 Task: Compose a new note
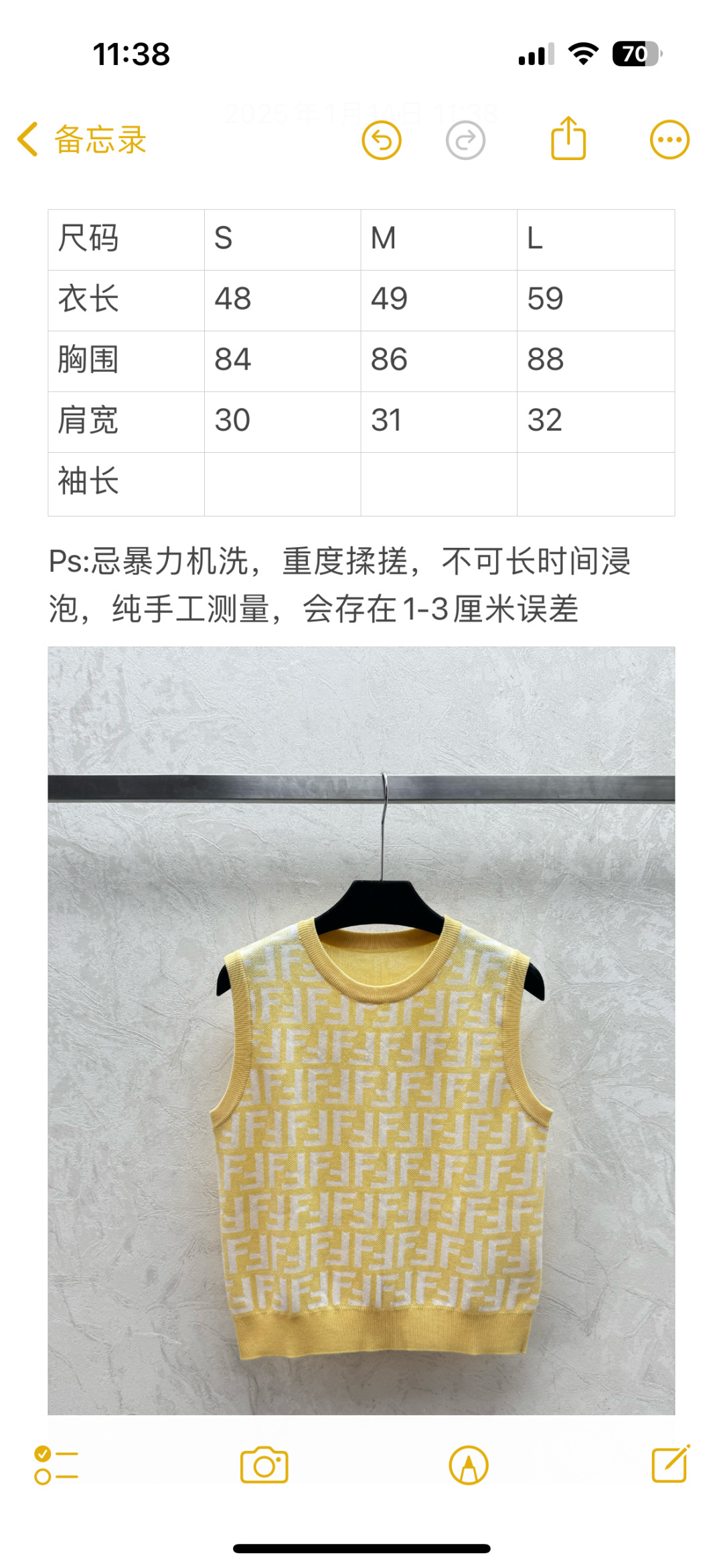[x=671, y=1464]
